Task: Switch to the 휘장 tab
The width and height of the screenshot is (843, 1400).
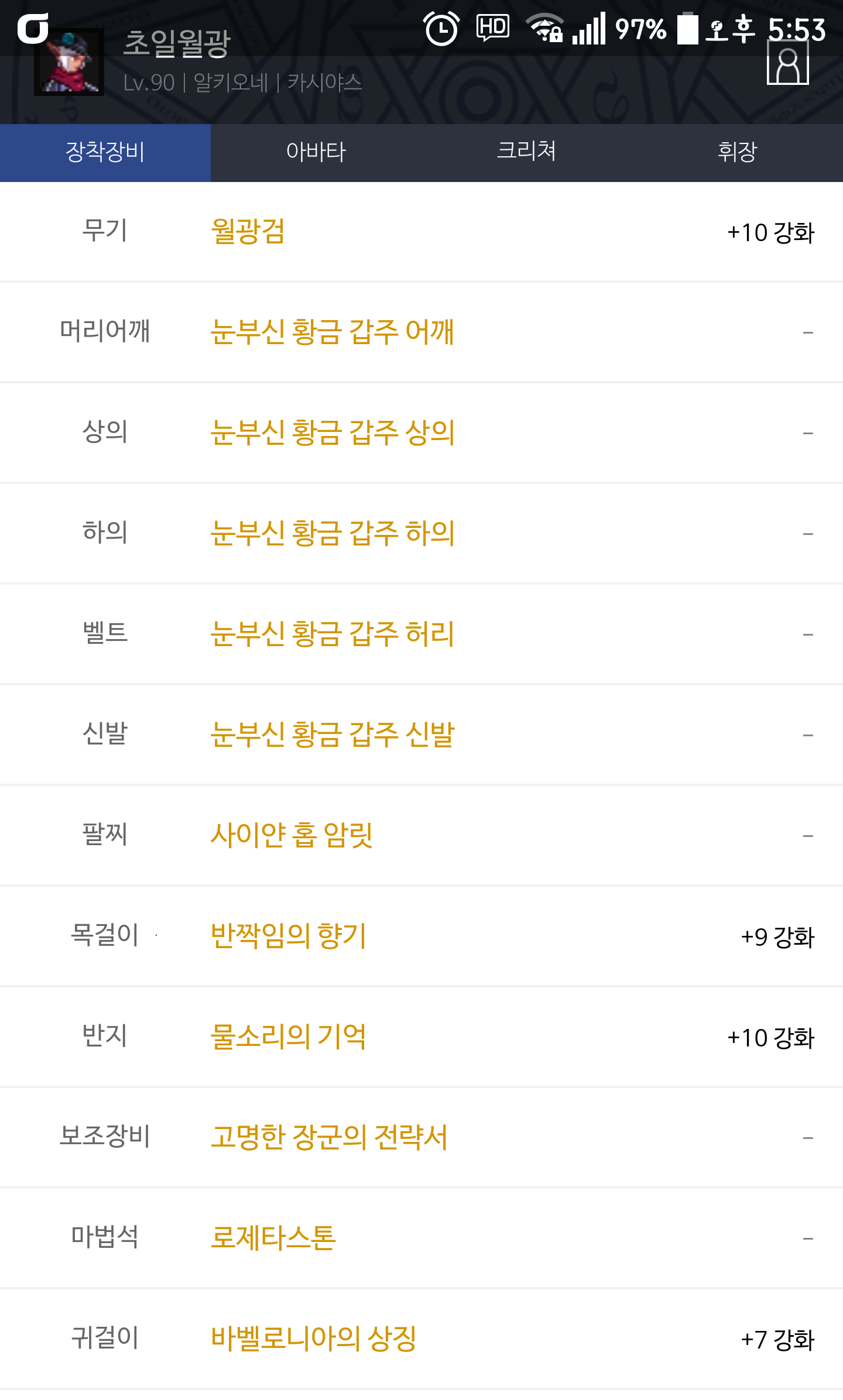Action: (x=738, y=152)
